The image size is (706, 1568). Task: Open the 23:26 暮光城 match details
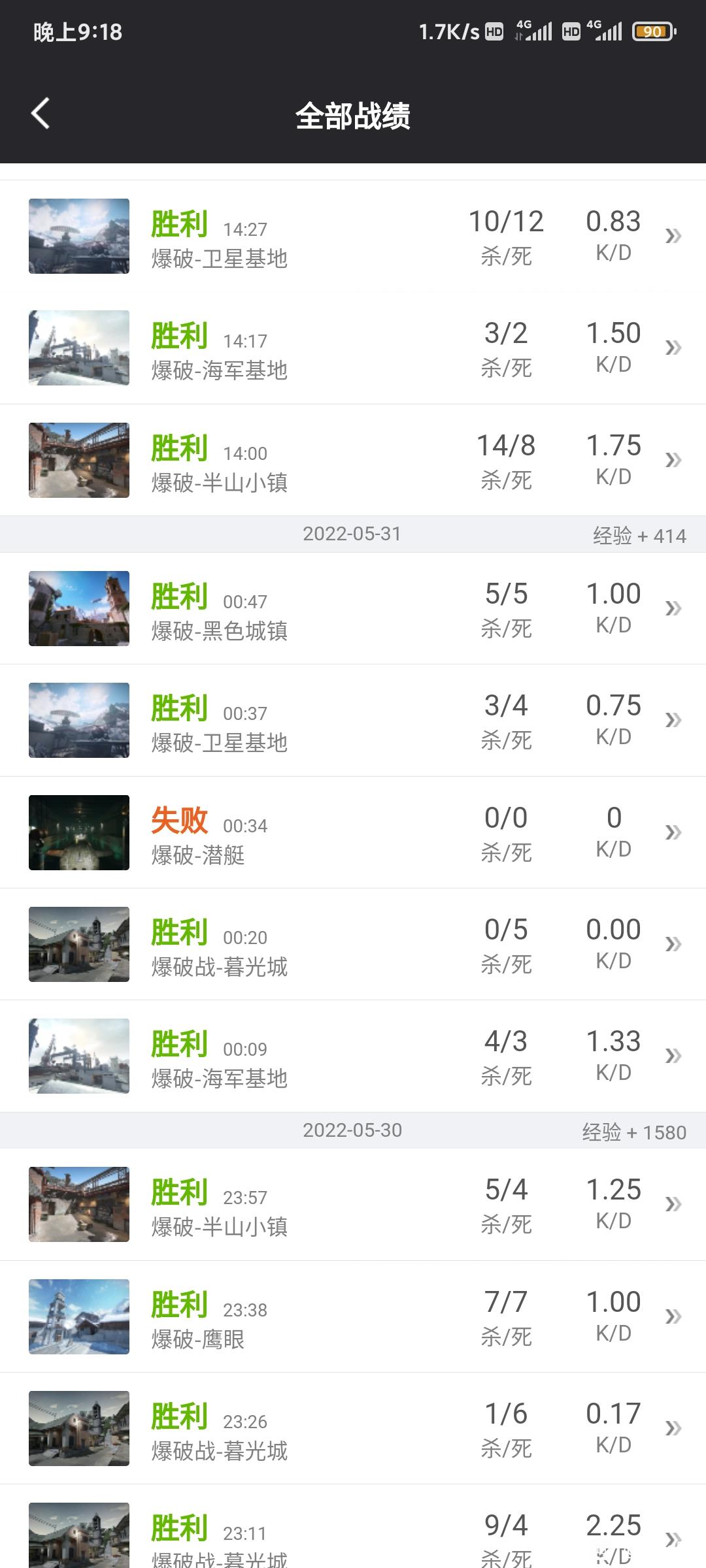(x=353, y=1428)
